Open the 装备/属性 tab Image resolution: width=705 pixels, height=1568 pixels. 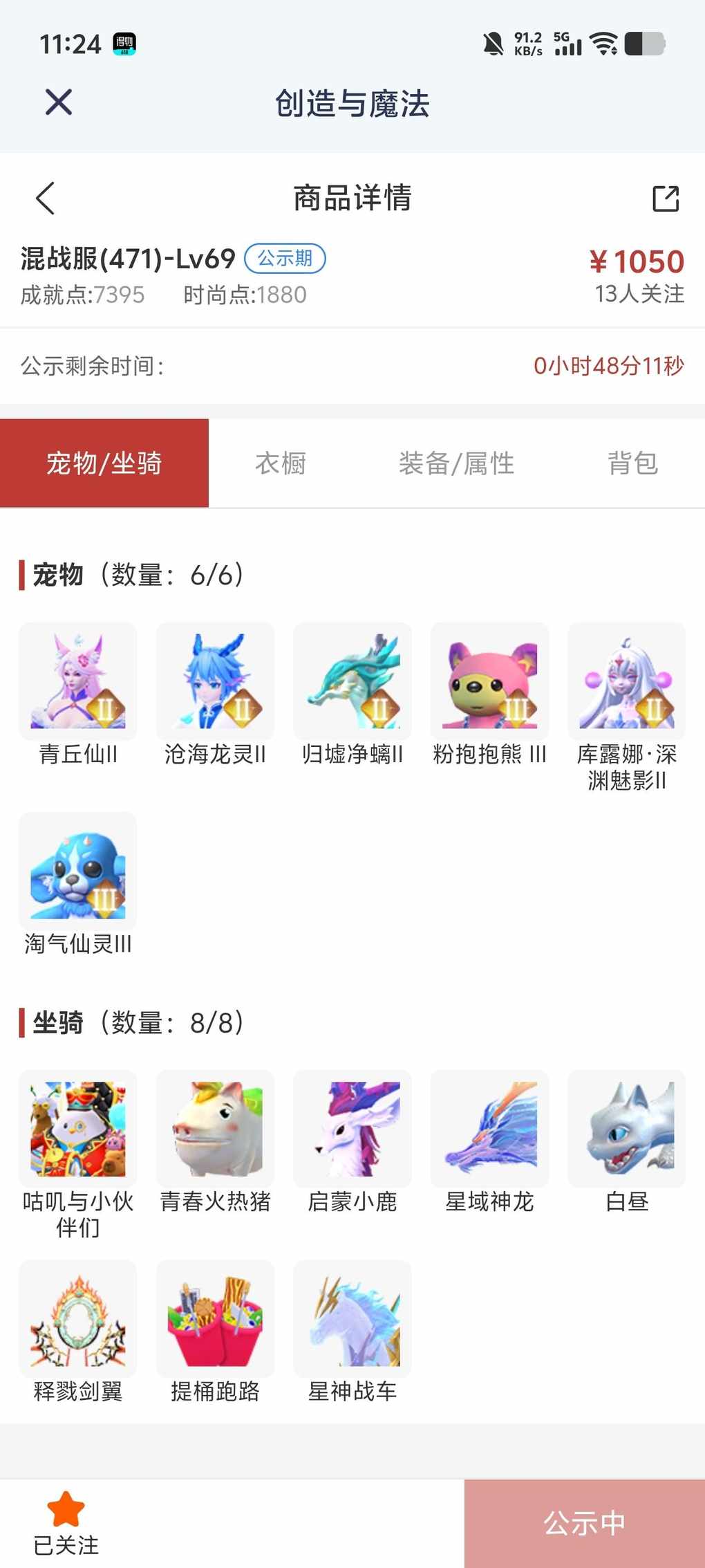456,463
